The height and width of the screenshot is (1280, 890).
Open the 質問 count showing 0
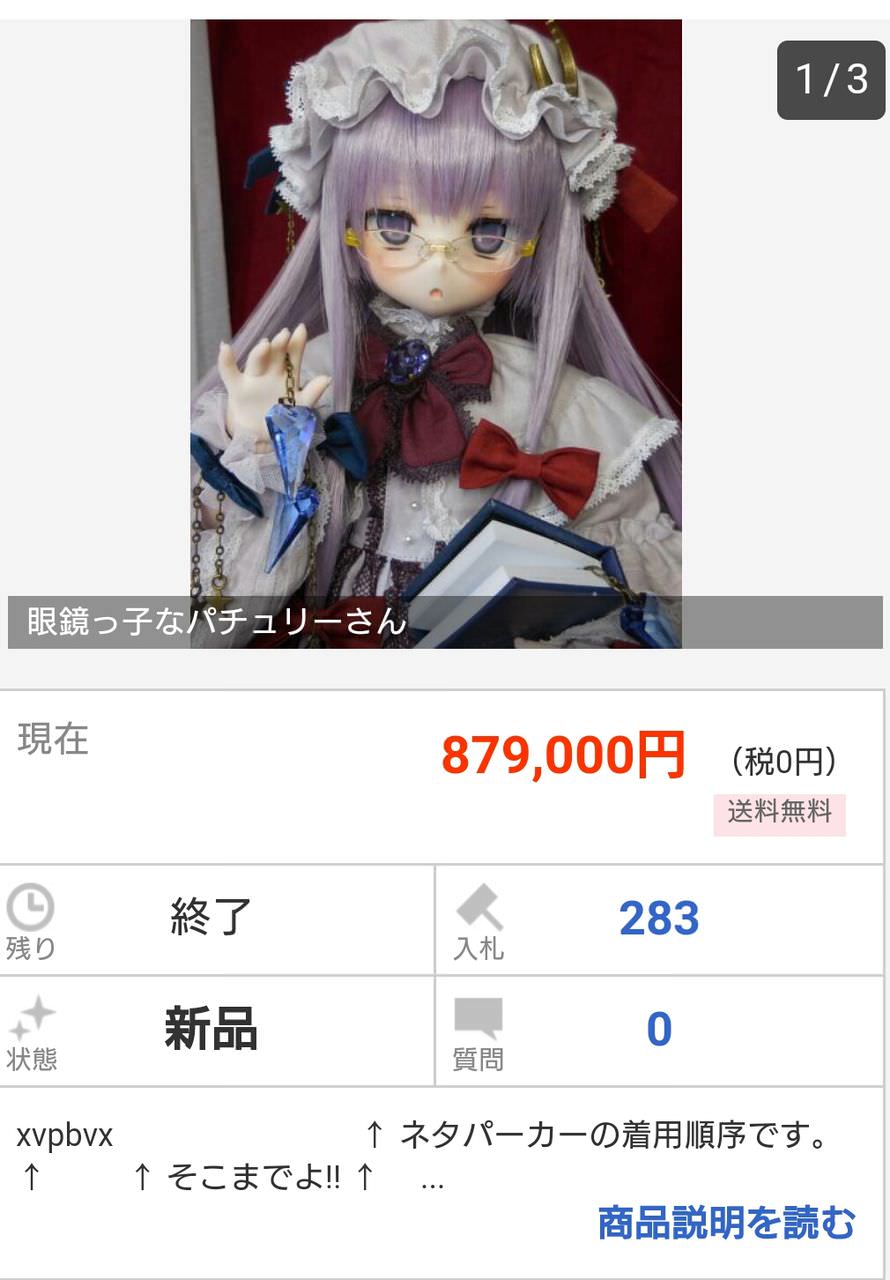coord(658,1029)
